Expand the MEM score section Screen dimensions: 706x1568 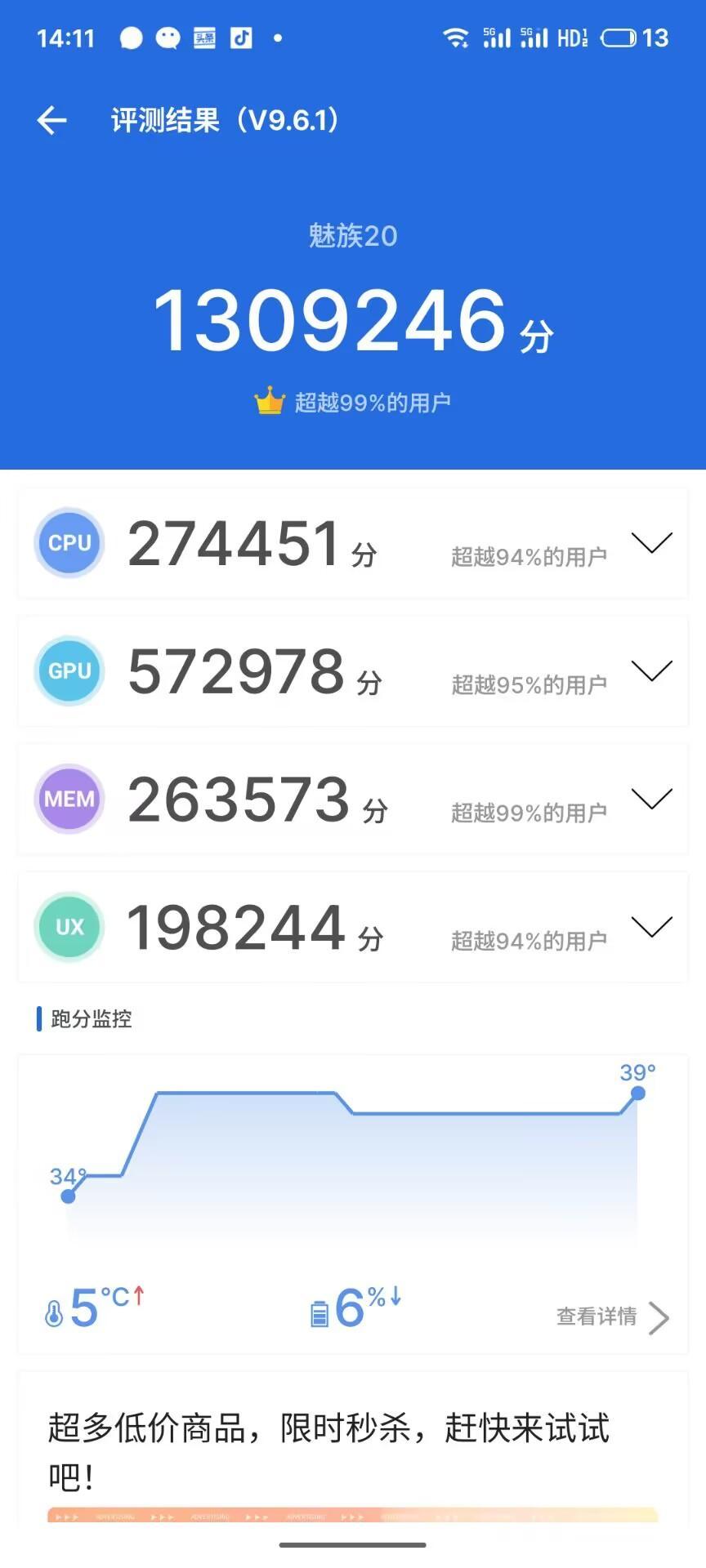point(652,799)
